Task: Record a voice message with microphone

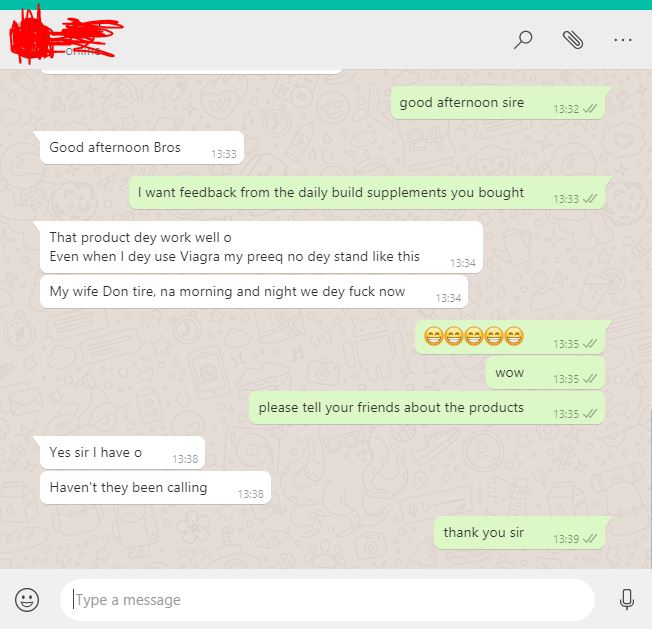Action: tap(627, 600)
